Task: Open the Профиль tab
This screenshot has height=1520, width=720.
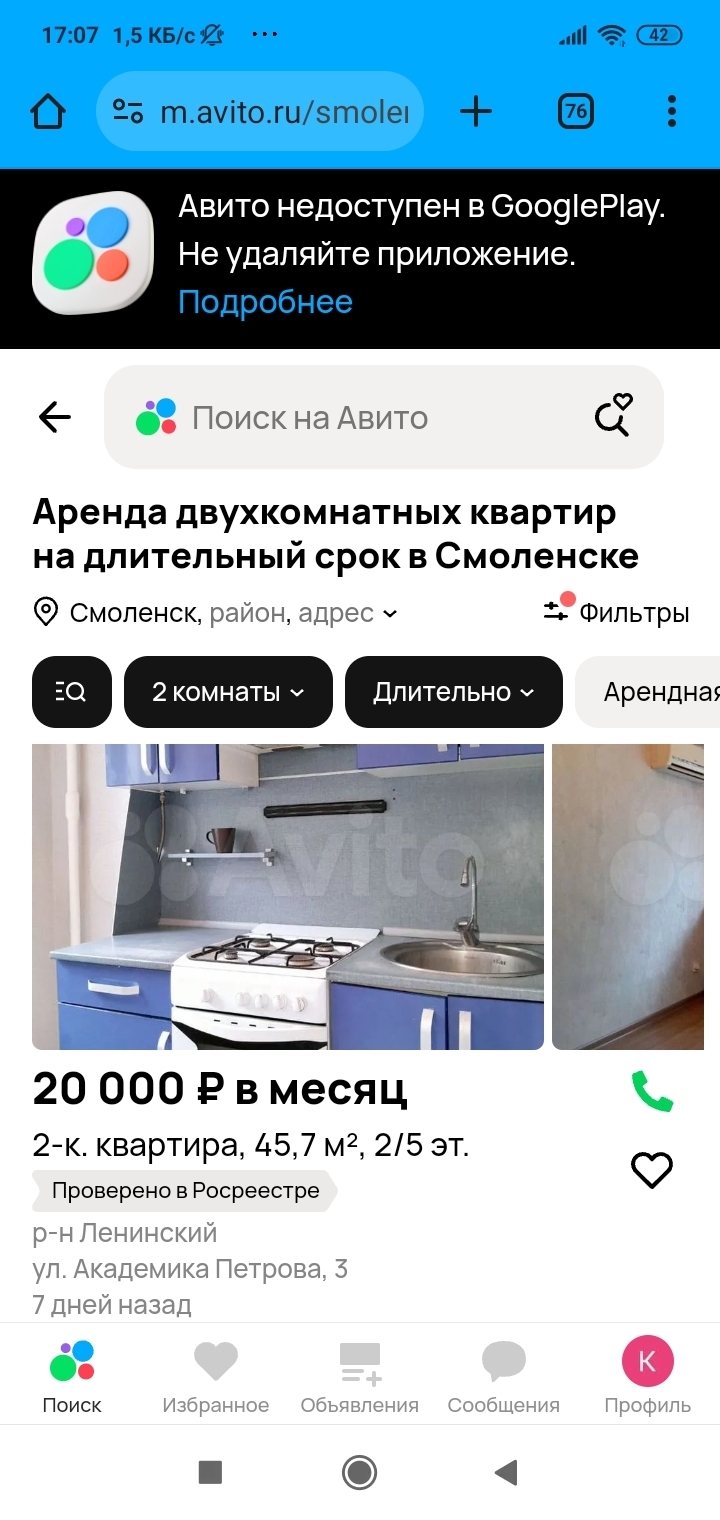Action: pos(647,1377)
